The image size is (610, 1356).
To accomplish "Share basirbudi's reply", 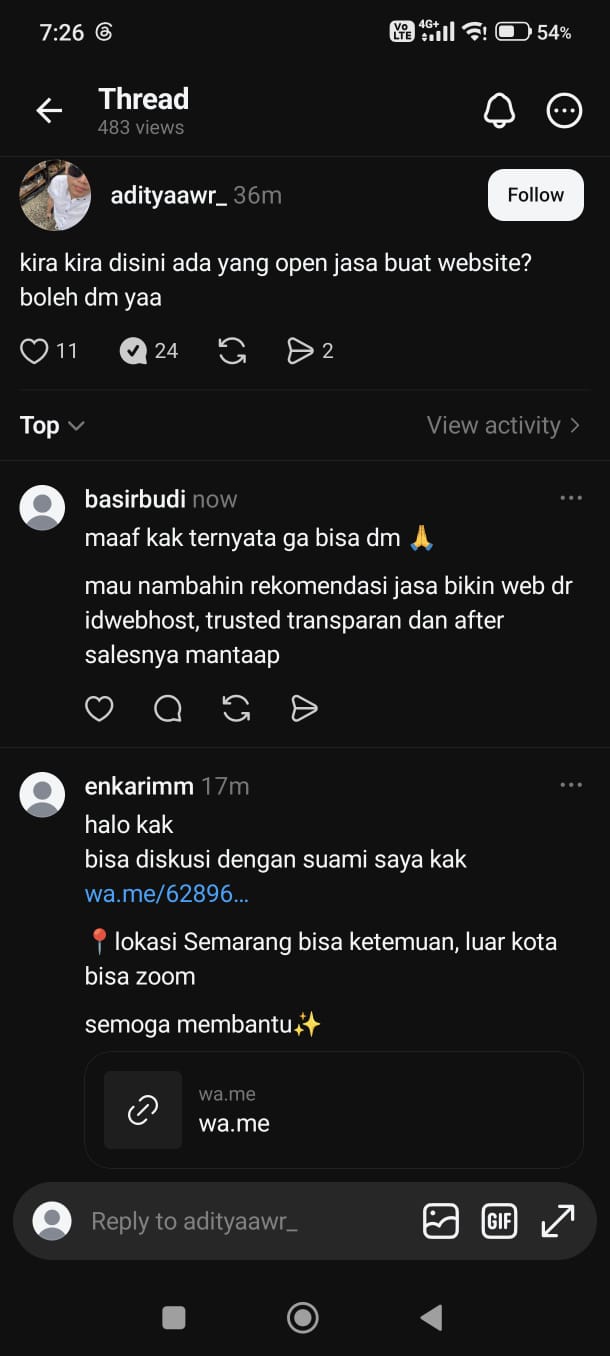I will click(304, 709).
